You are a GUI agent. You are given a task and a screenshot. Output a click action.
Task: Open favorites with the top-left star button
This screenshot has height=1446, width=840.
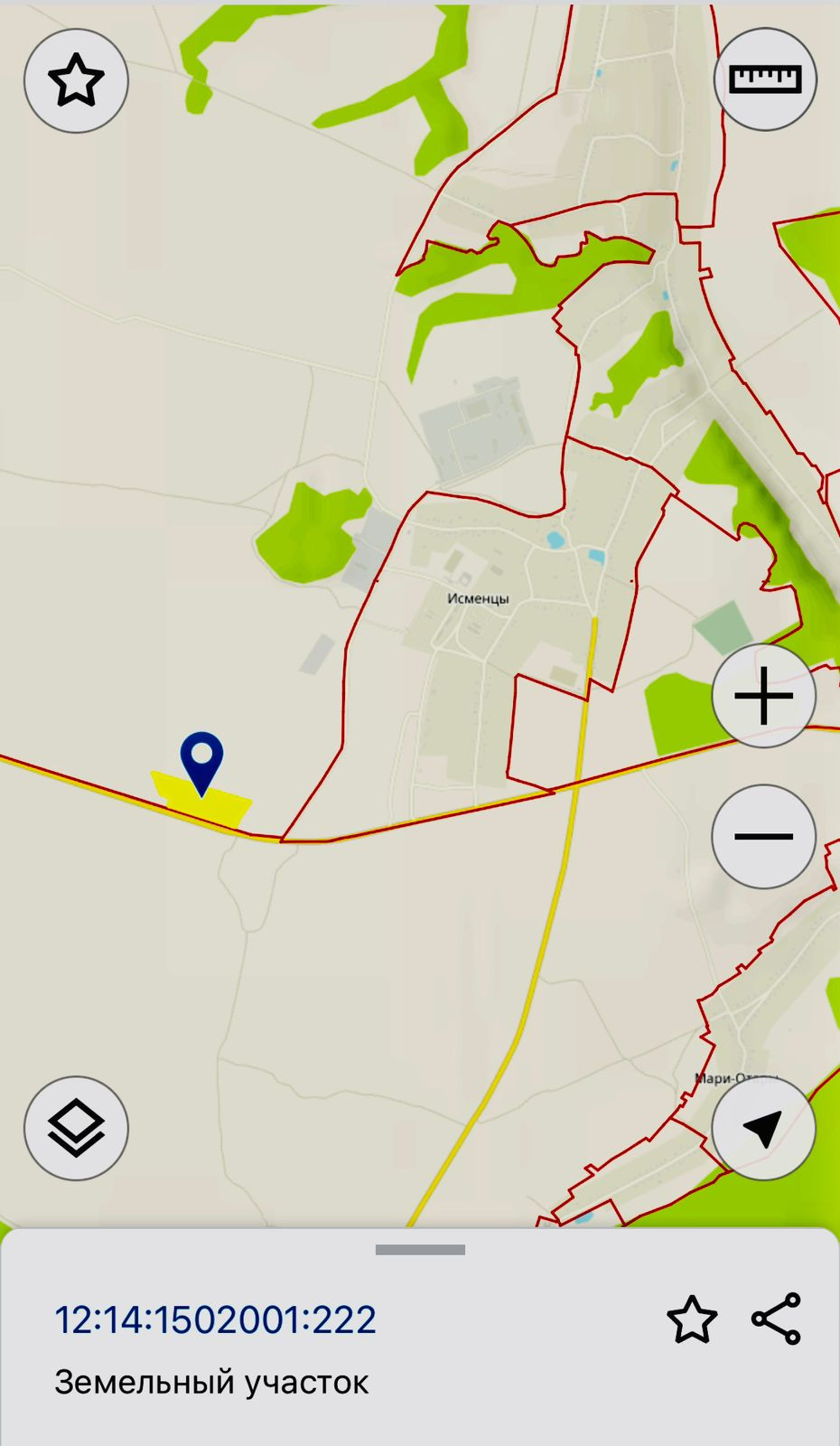pyautogui.click(x=76, y=81)
